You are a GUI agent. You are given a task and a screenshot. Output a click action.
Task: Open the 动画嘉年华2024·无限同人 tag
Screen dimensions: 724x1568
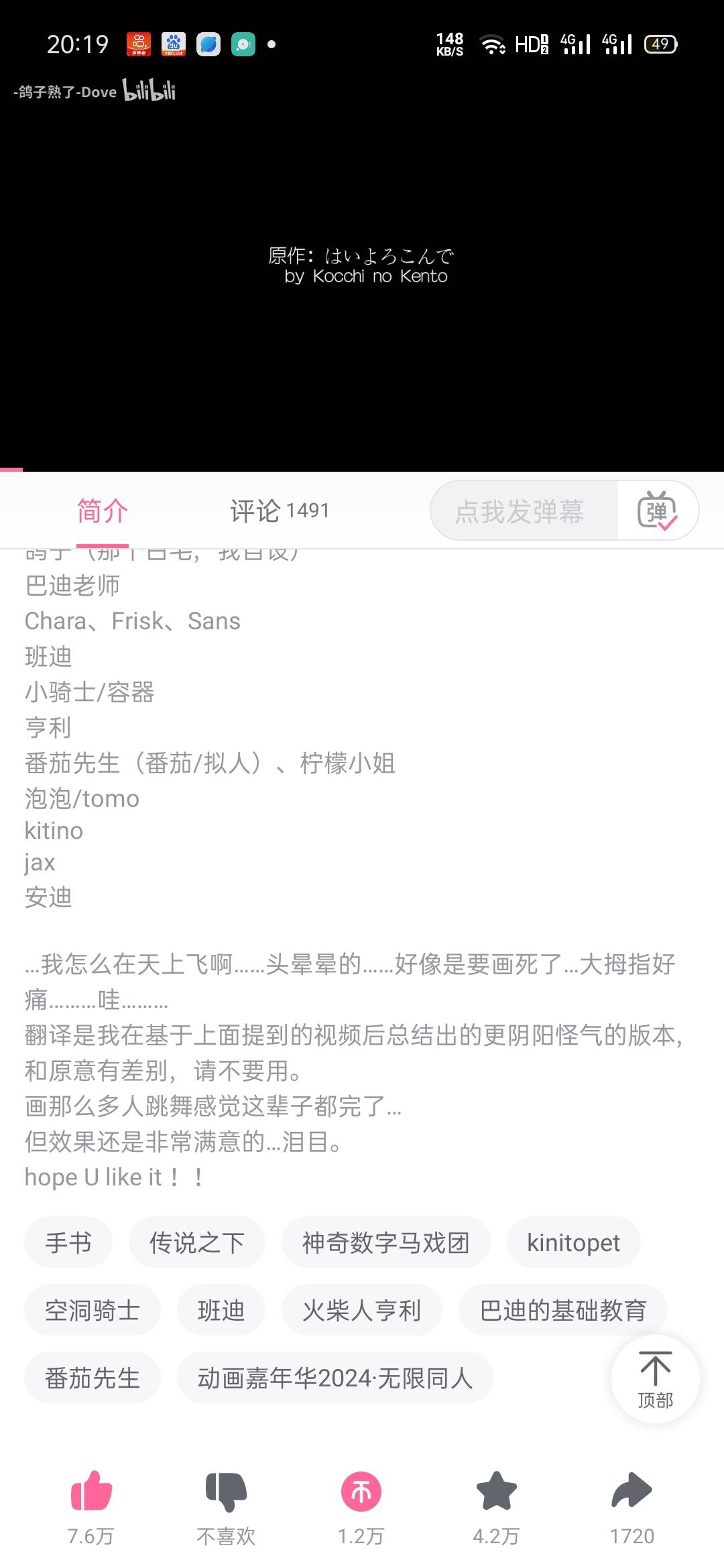click(335, 1378)
